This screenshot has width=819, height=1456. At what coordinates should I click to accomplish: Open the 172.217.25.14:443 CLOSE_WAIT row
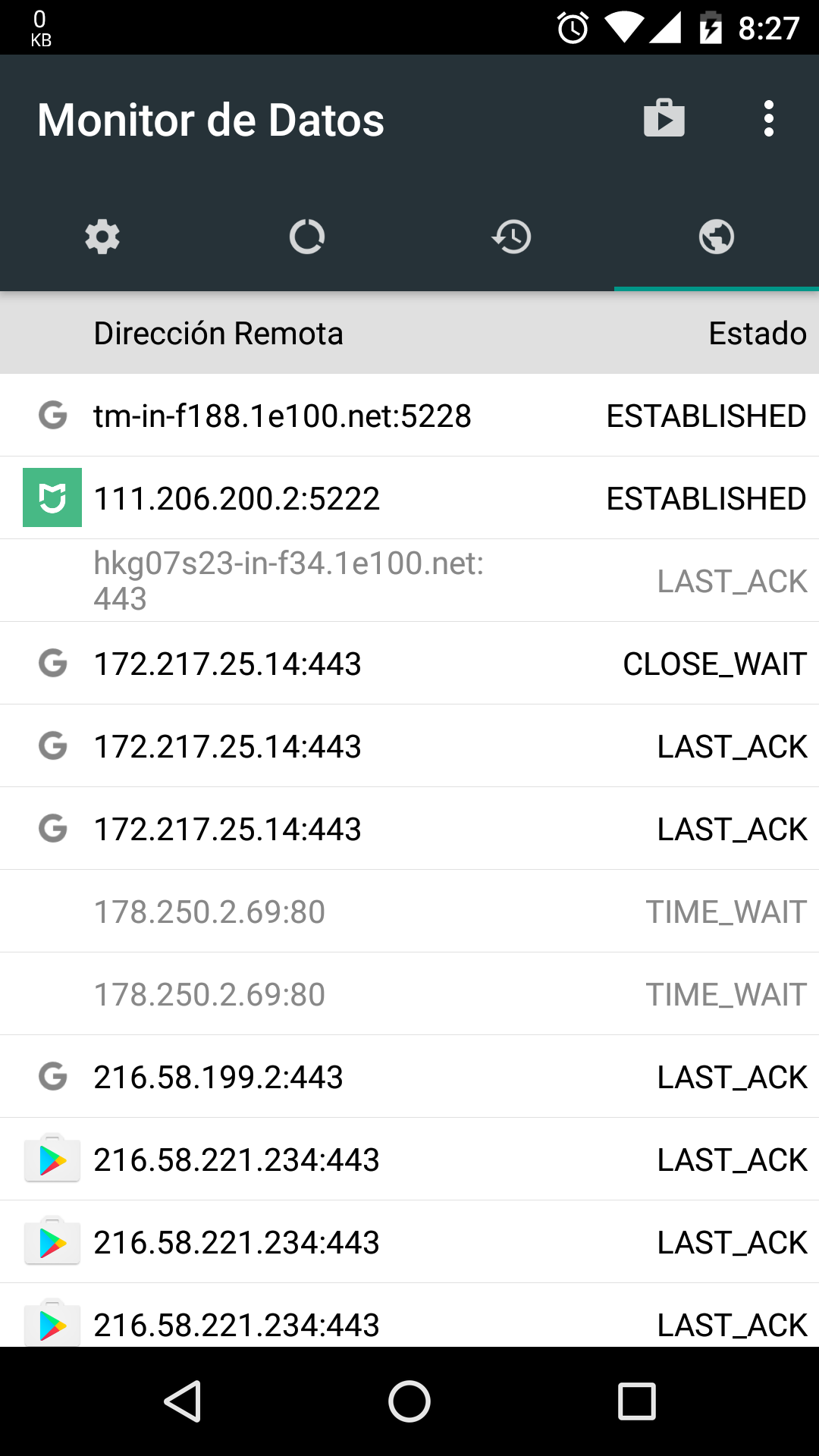[409, 664]
